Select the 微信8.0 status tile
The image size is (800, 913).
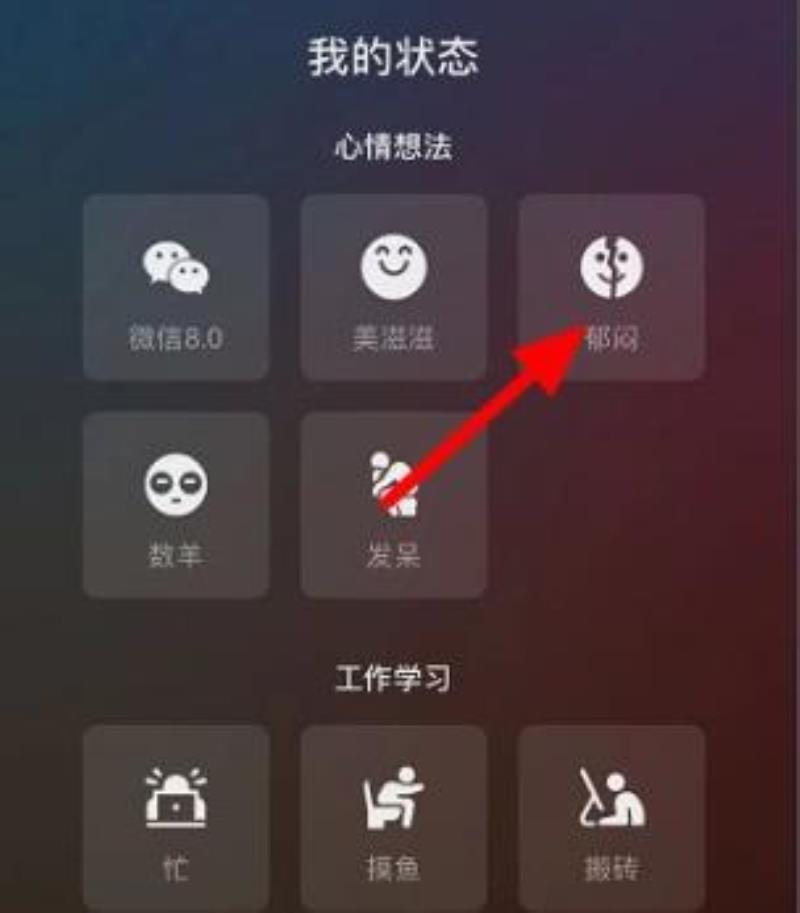pyautogui.click(x=176, y=287)
